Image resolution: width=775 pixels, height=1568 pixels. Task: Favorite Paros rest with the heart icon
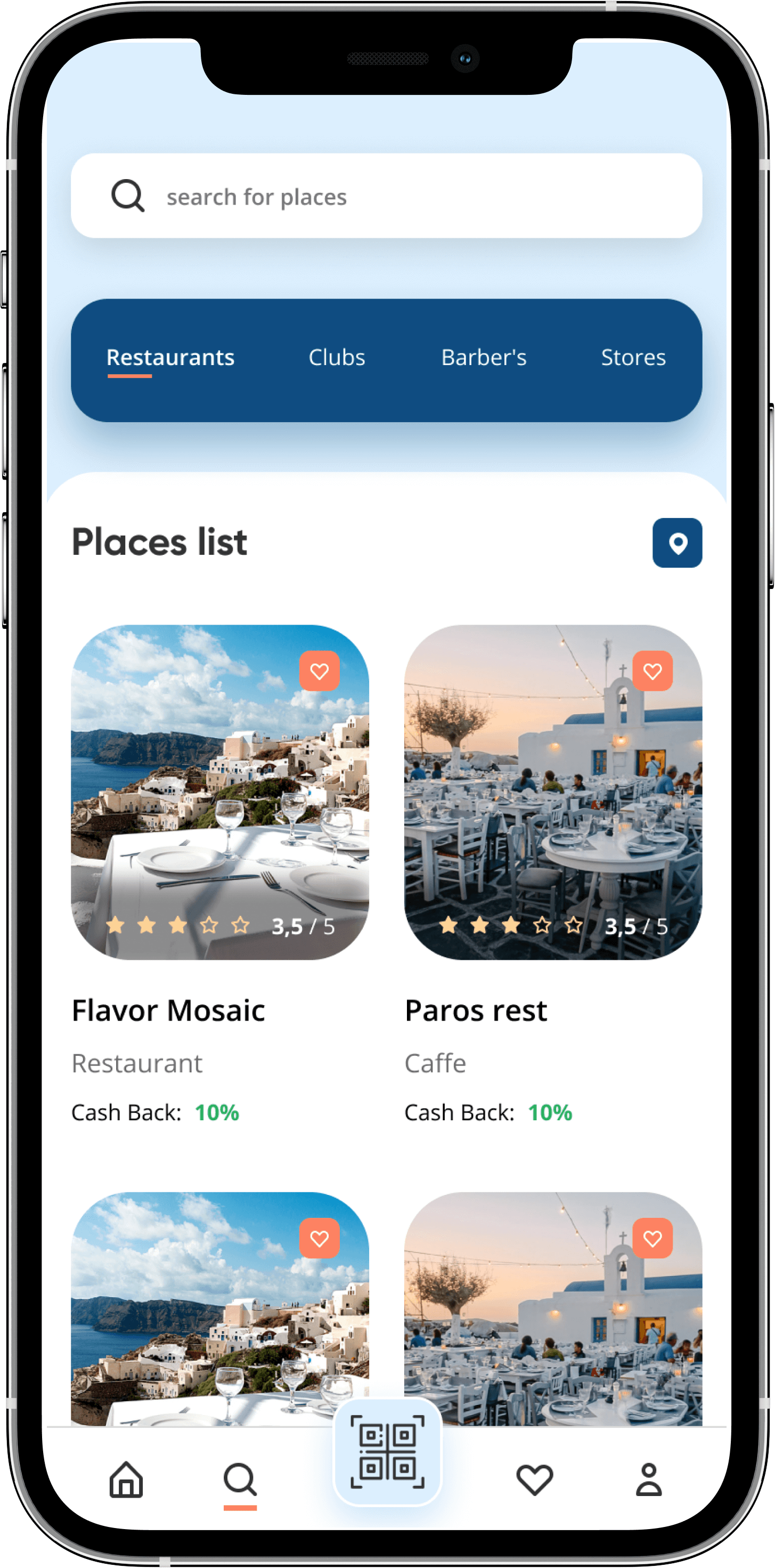tap(652, 671)
